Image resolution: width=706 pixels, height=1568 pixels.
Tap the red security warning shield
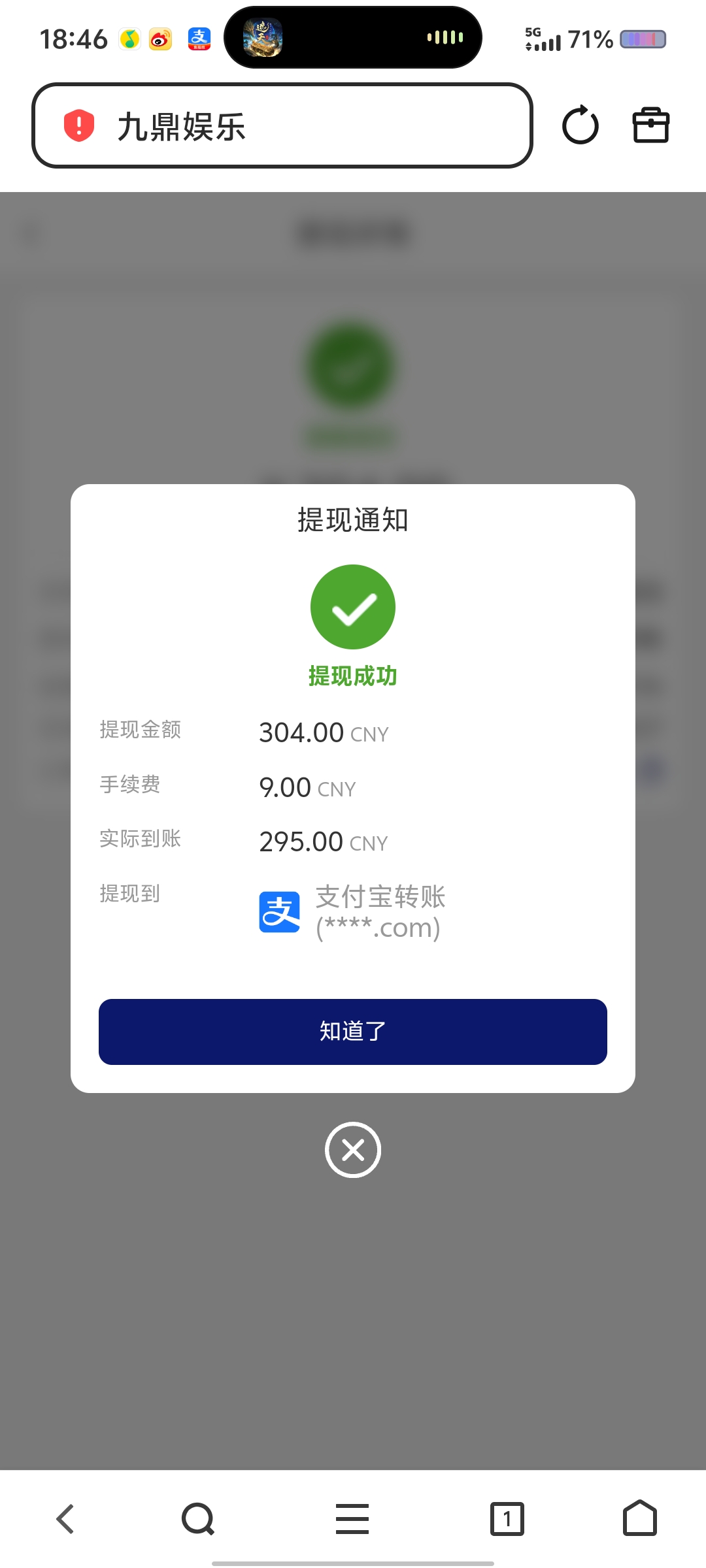[79, 125]
